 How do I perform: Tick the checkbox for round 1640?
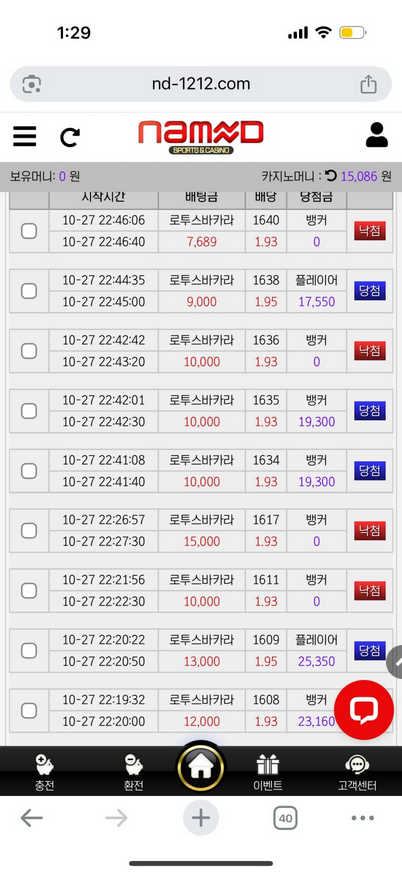pyautogui.click(x=29, y=231)
